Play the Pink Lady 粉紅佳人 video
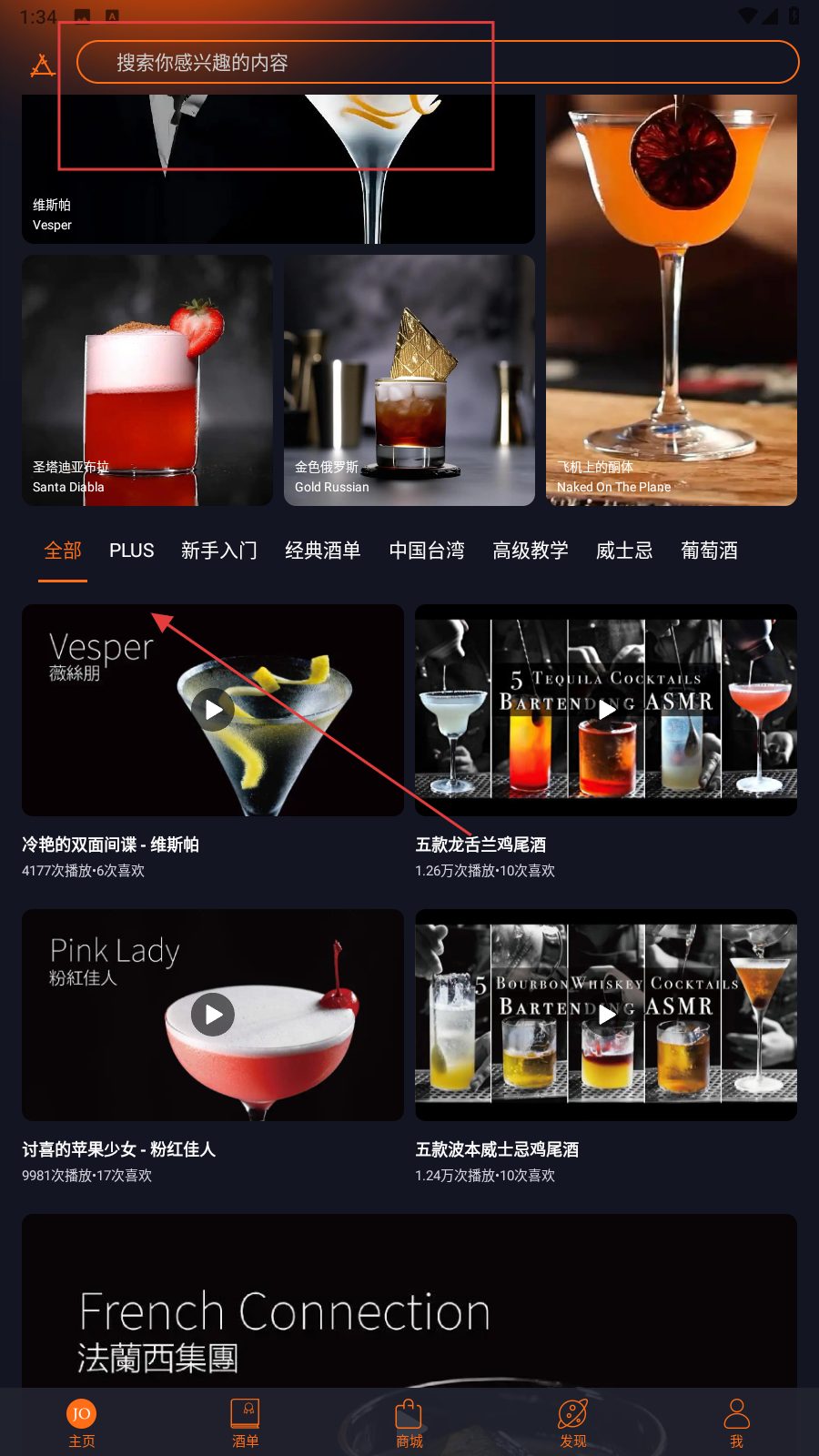The image size is (819, 1456). coord(213,1015)
